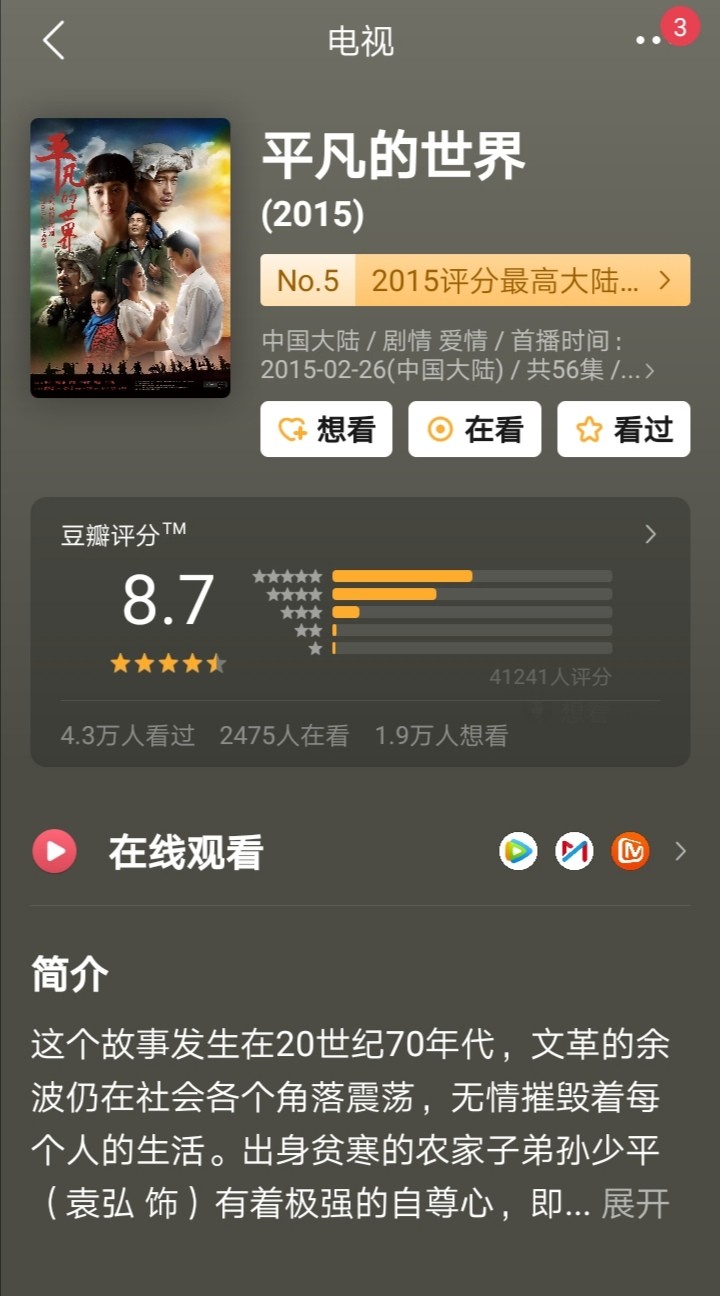The height and width of the screenshot is (1296, 720).
Task: Watch on the red-and-blue M video icon
Action: point(574,851)
